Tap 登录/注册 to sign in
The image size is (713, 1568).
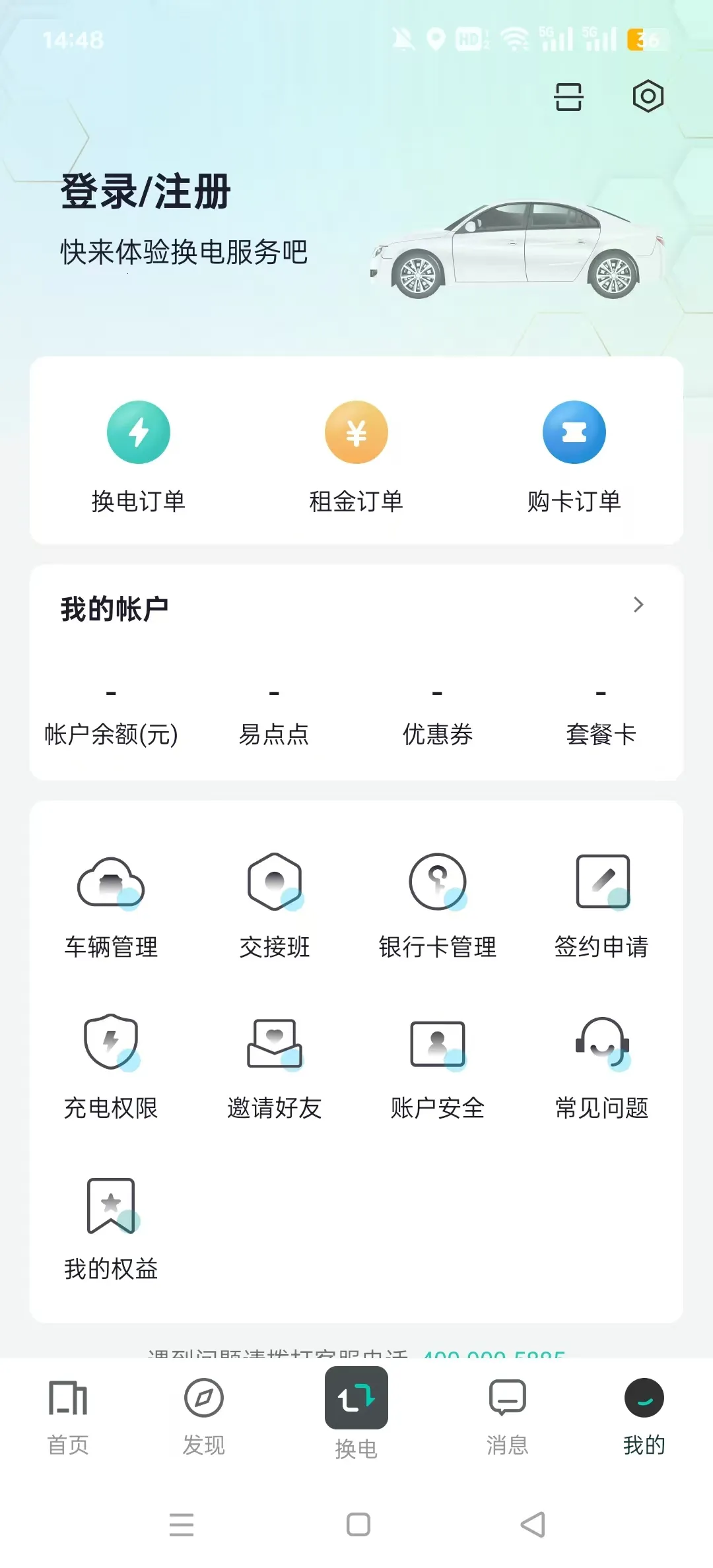point(144,193)
